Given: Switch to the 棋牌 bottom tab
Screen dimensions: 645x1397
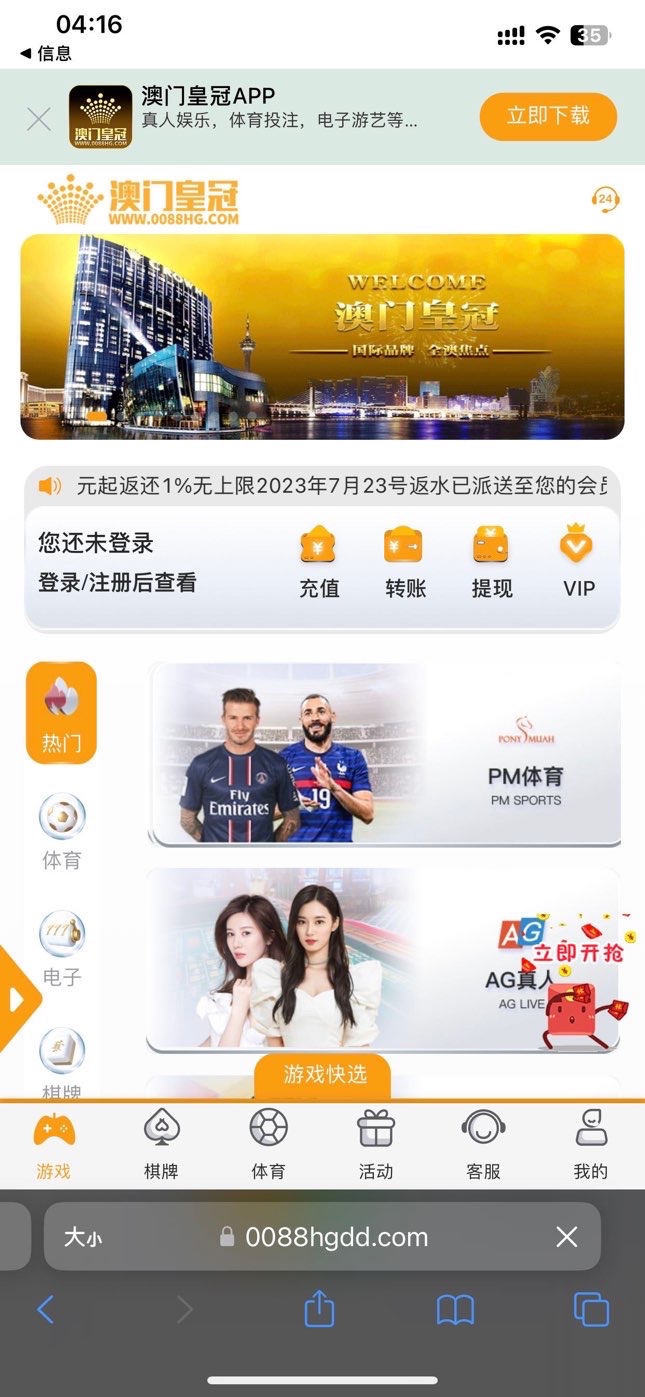Looking at the screenshot, I should [160, 1145].
